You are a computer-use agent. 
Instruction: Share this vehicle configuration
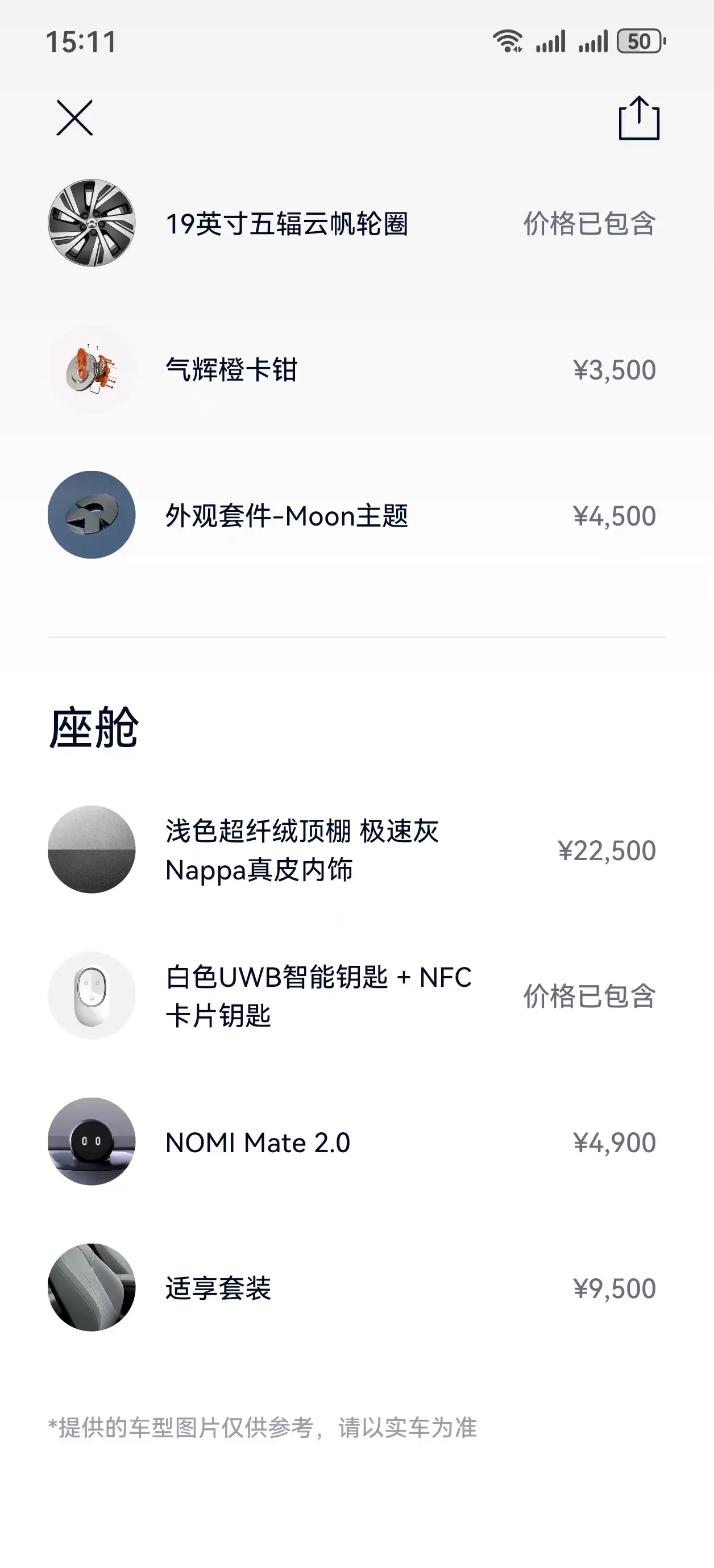click(639, 118)
